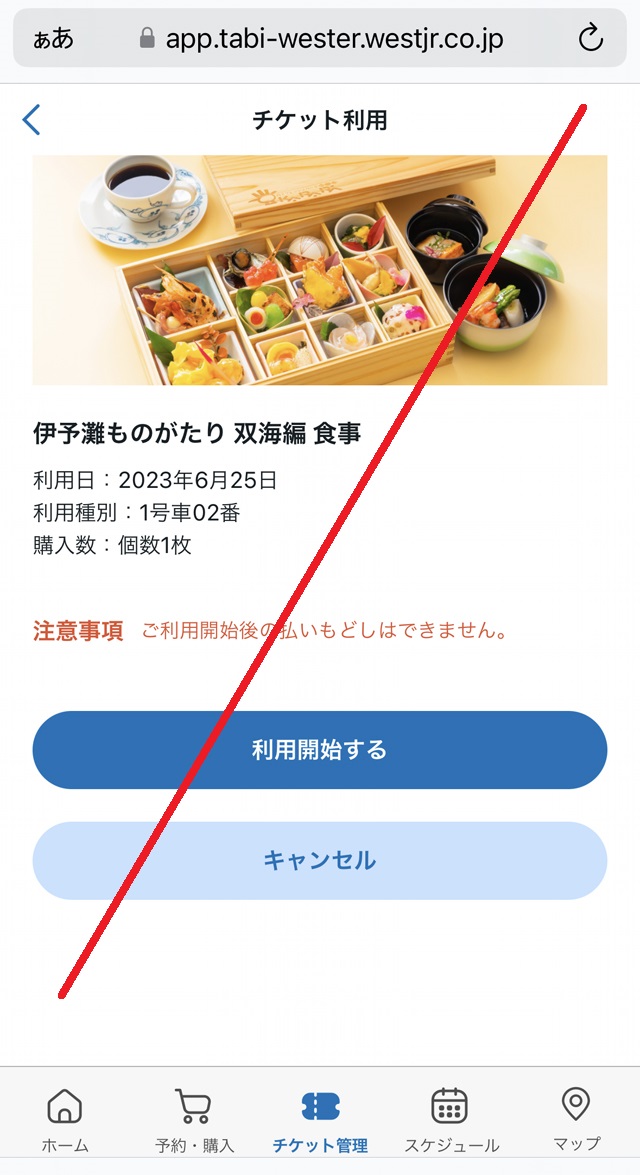This screenshot has width=640, height=1175.
Task: Reload the page in the browser
Action: point(591,39)
